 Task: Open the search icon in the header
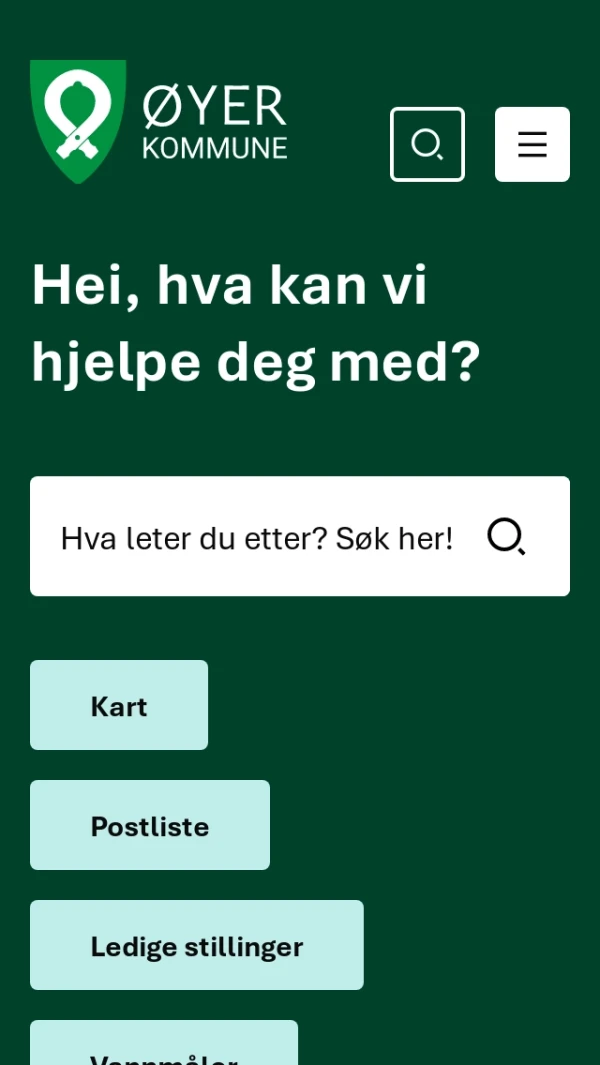tap(427, 144)
